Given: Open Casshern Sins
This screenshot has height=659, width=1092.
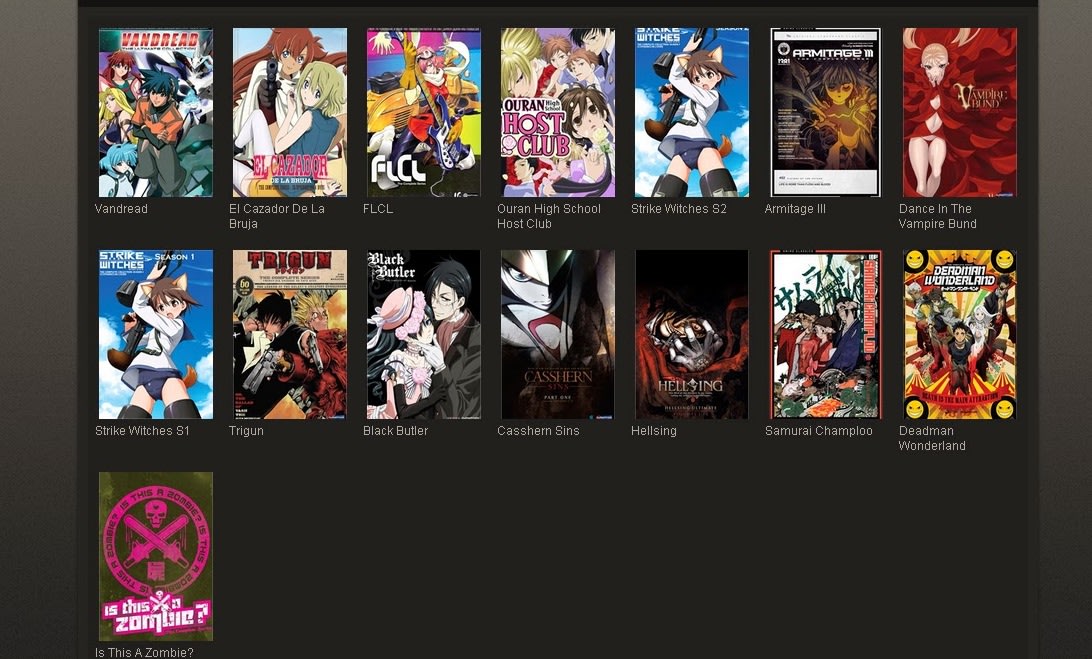Looking at the screenshot, I should point(558,334).
